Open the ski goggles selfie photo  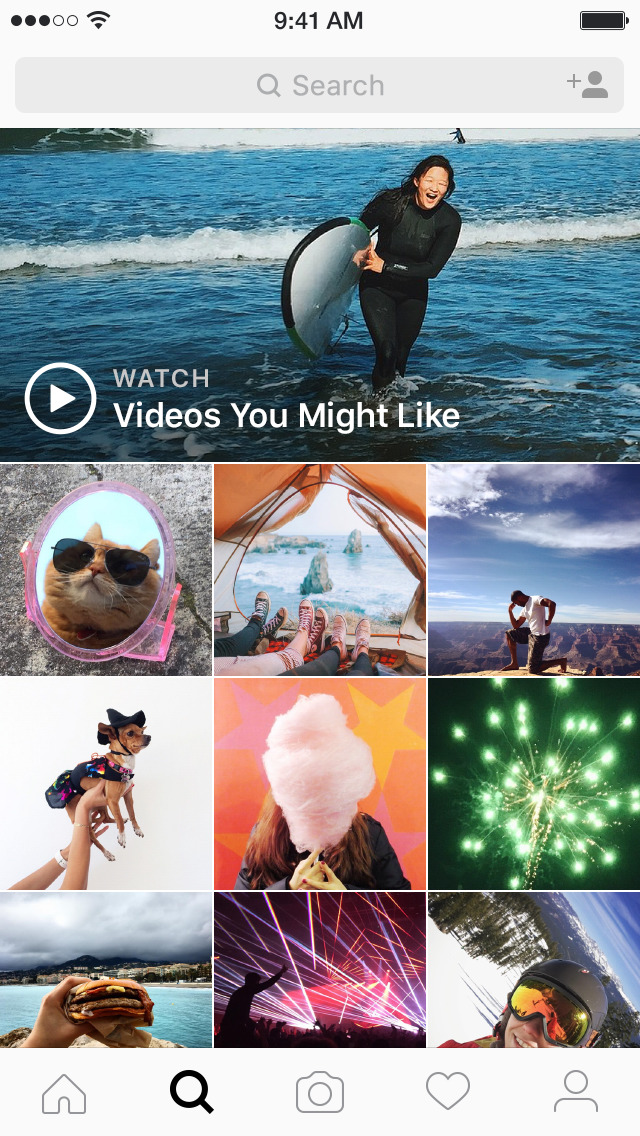[534, 970]
